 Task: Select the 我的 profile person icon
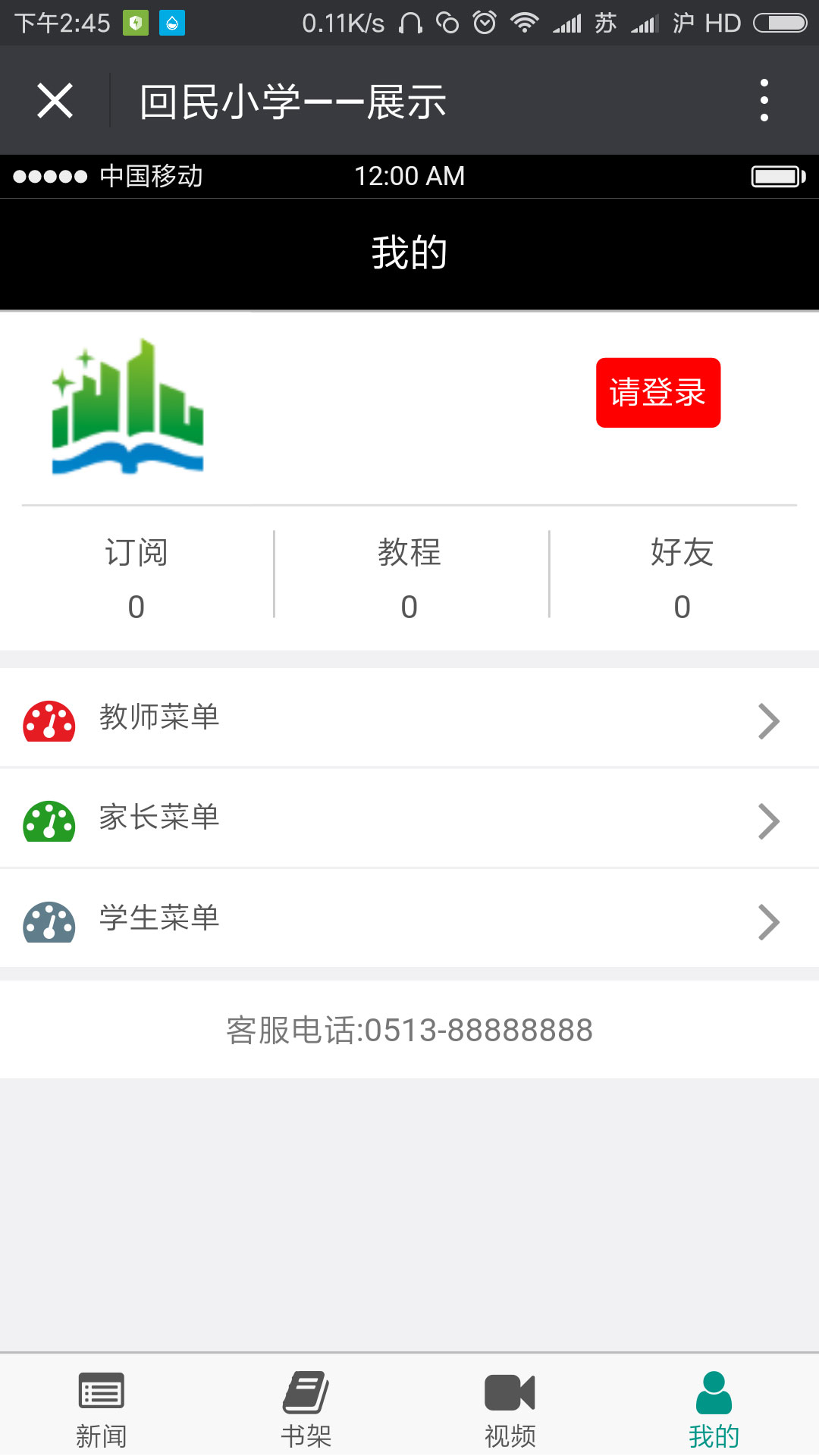tap(714, 1393)
